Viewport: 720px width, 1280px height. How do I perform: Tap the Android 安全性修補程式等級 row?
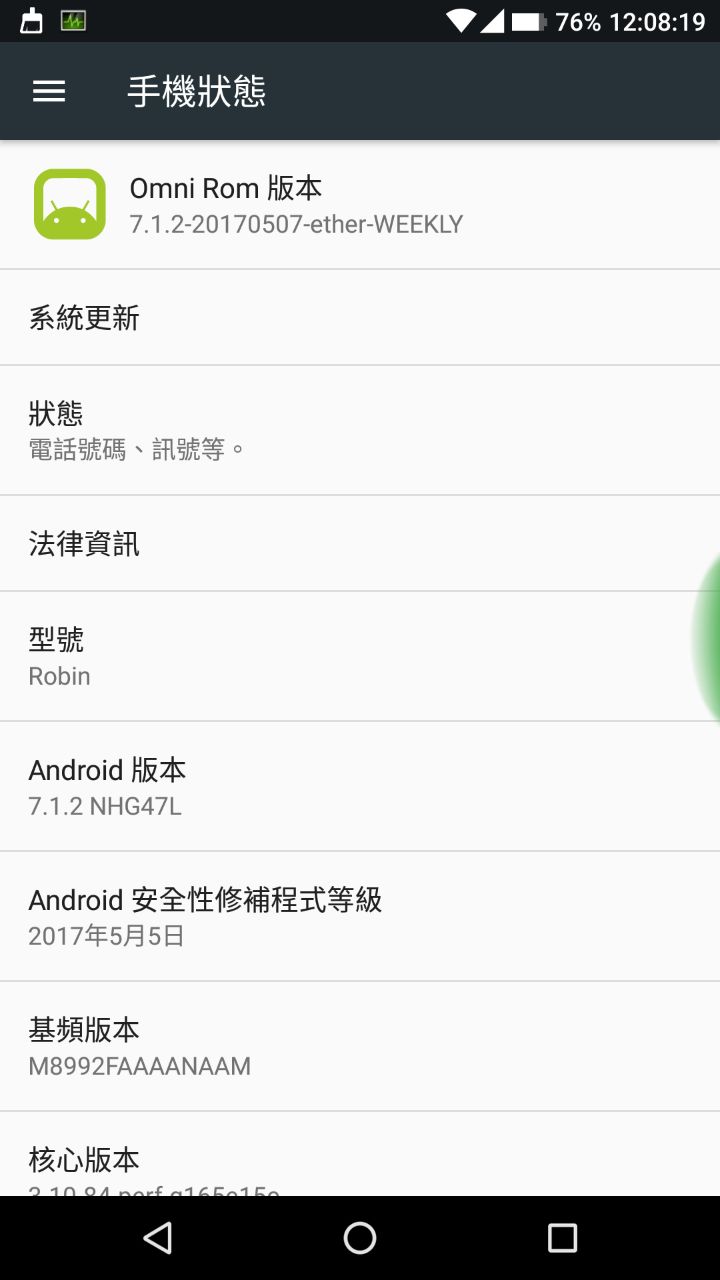coord(360,916)
